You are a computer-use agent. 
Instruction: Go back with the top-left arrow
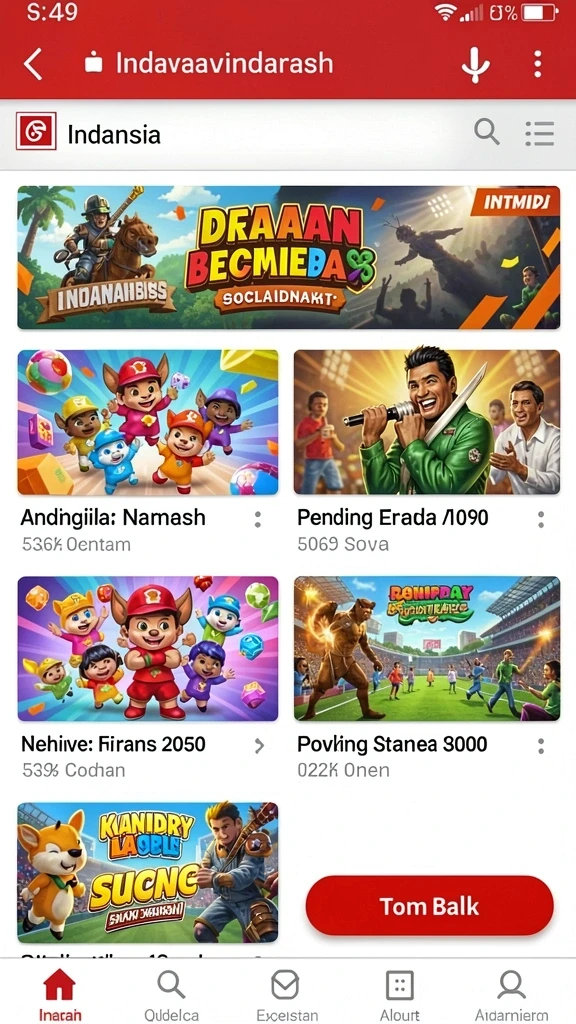pos(33,64)
